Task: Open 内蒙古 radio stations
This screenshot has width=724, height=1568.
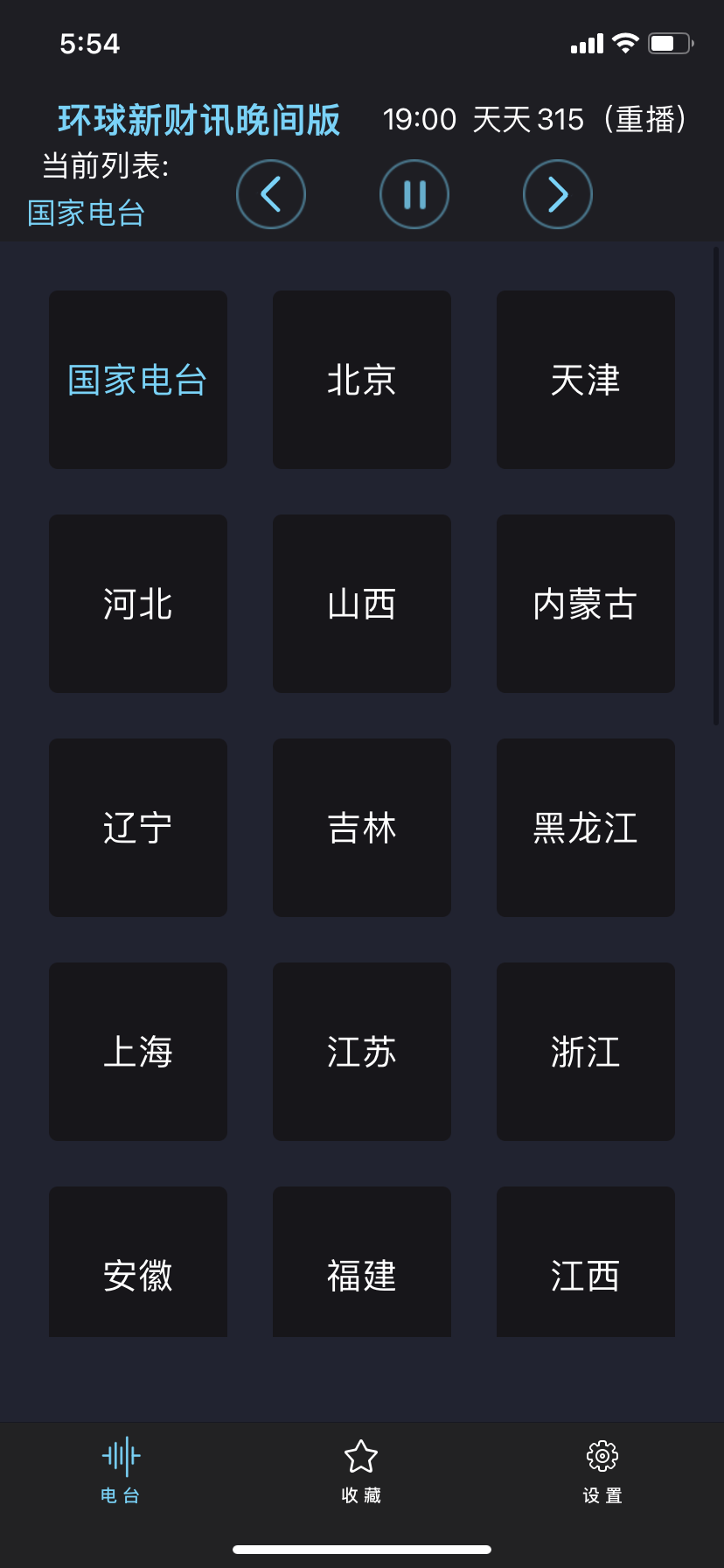Action: click(586, 604)
